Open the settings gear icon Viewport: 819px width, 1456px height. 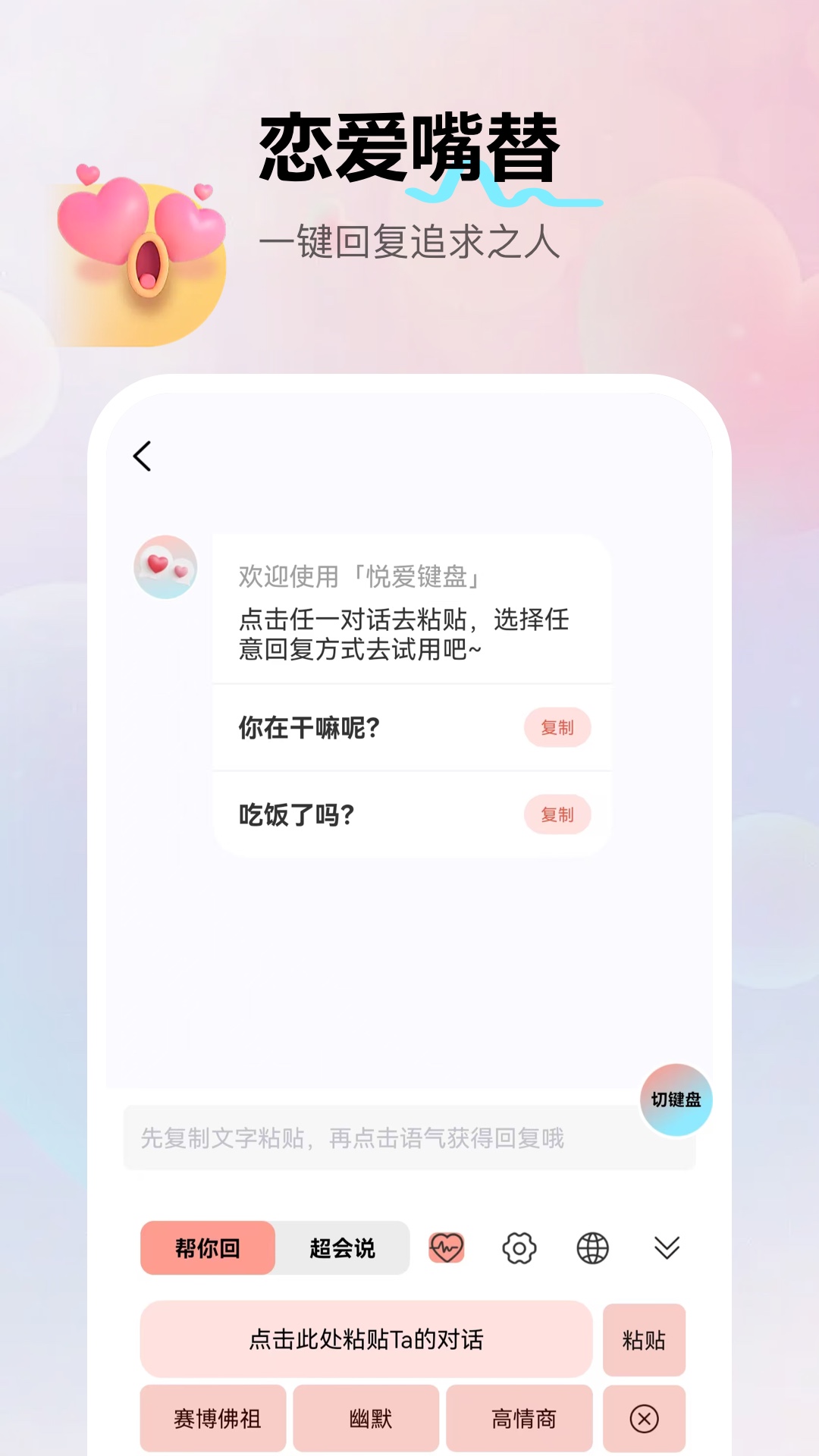519,1248
